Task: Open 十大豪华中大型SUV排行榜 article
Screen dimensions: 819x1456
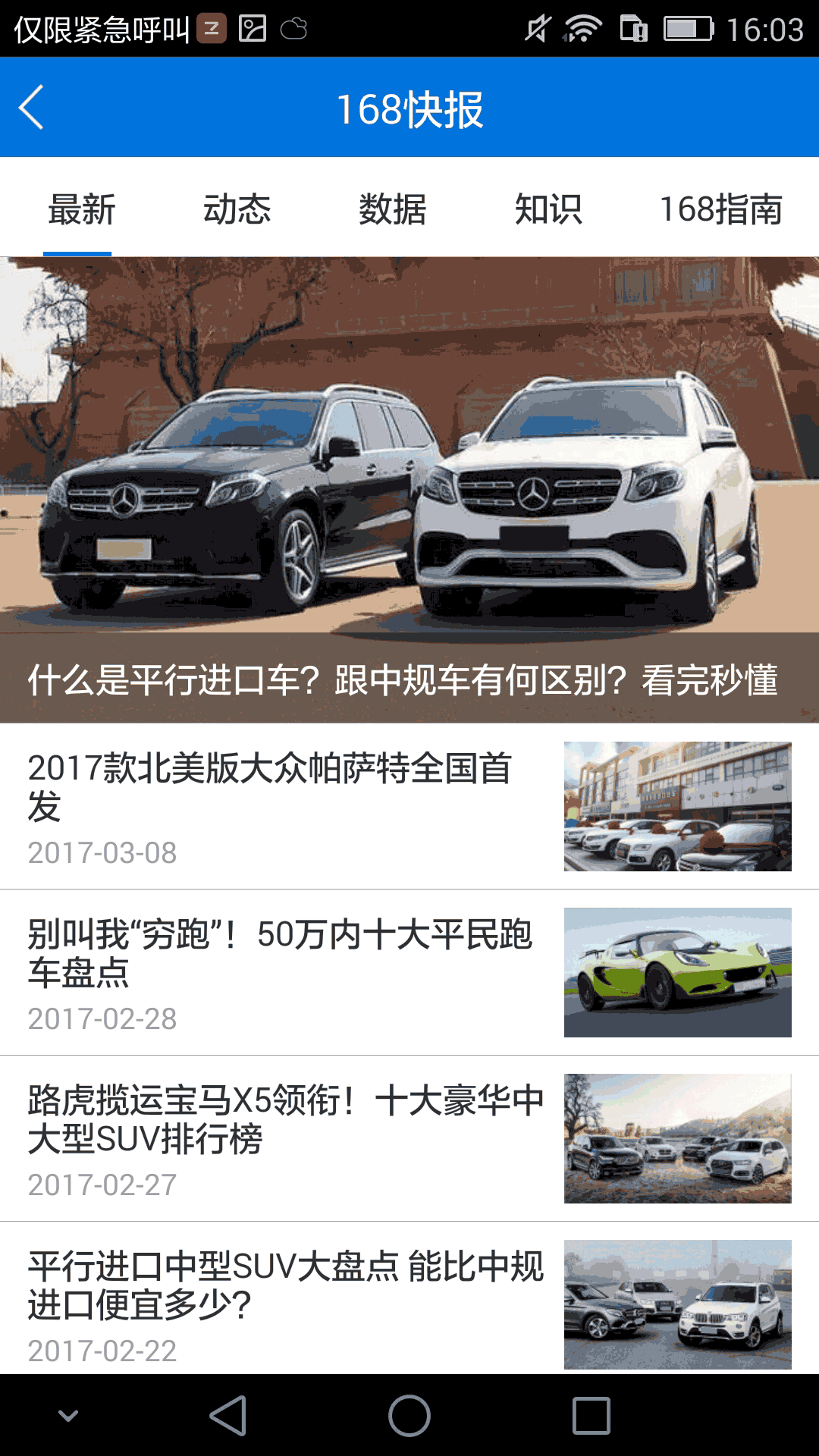Action: tap(409, 1138)
